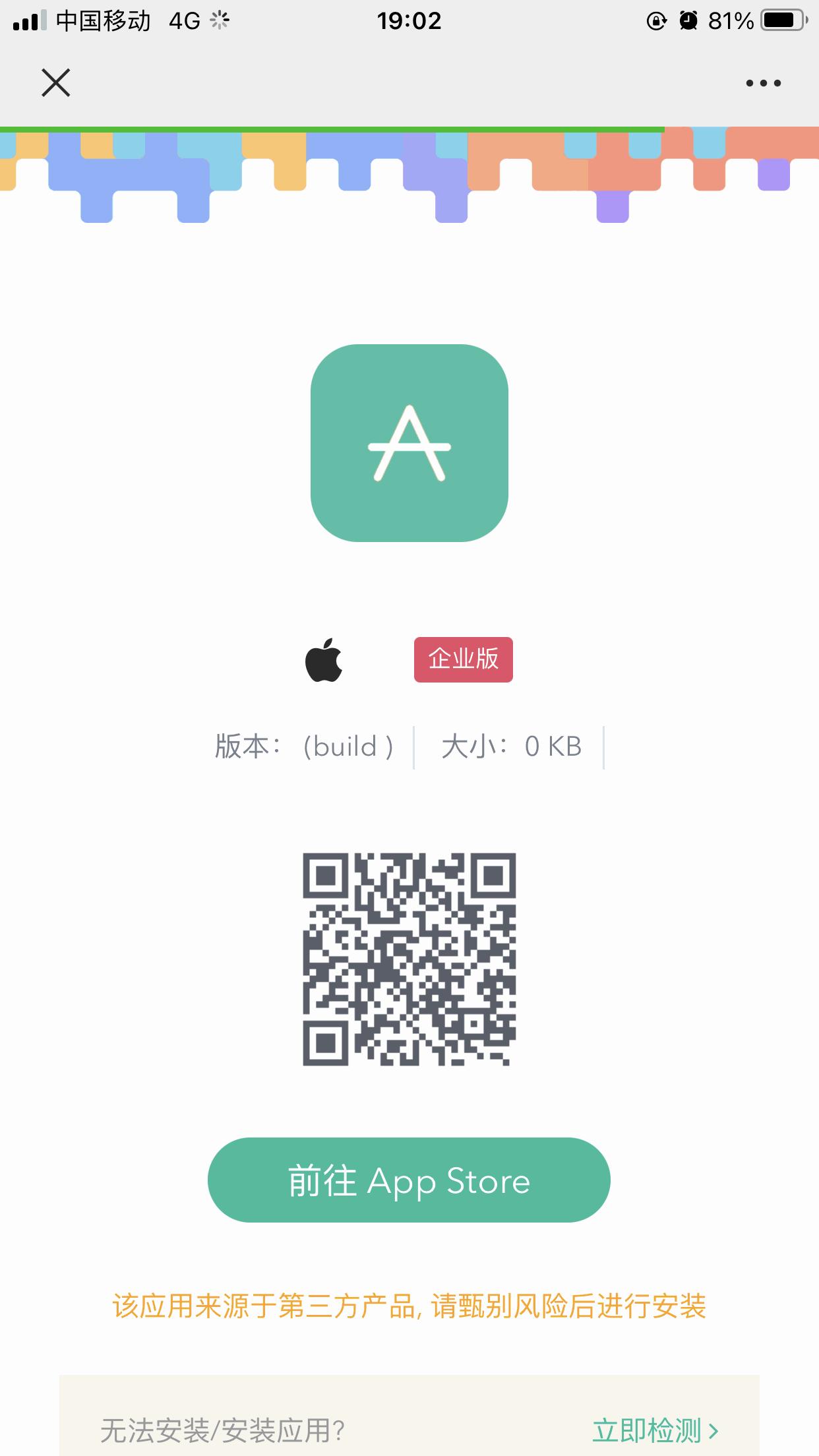Open the three-dot more options menu

pyautogui.click(x=763, y=82)
